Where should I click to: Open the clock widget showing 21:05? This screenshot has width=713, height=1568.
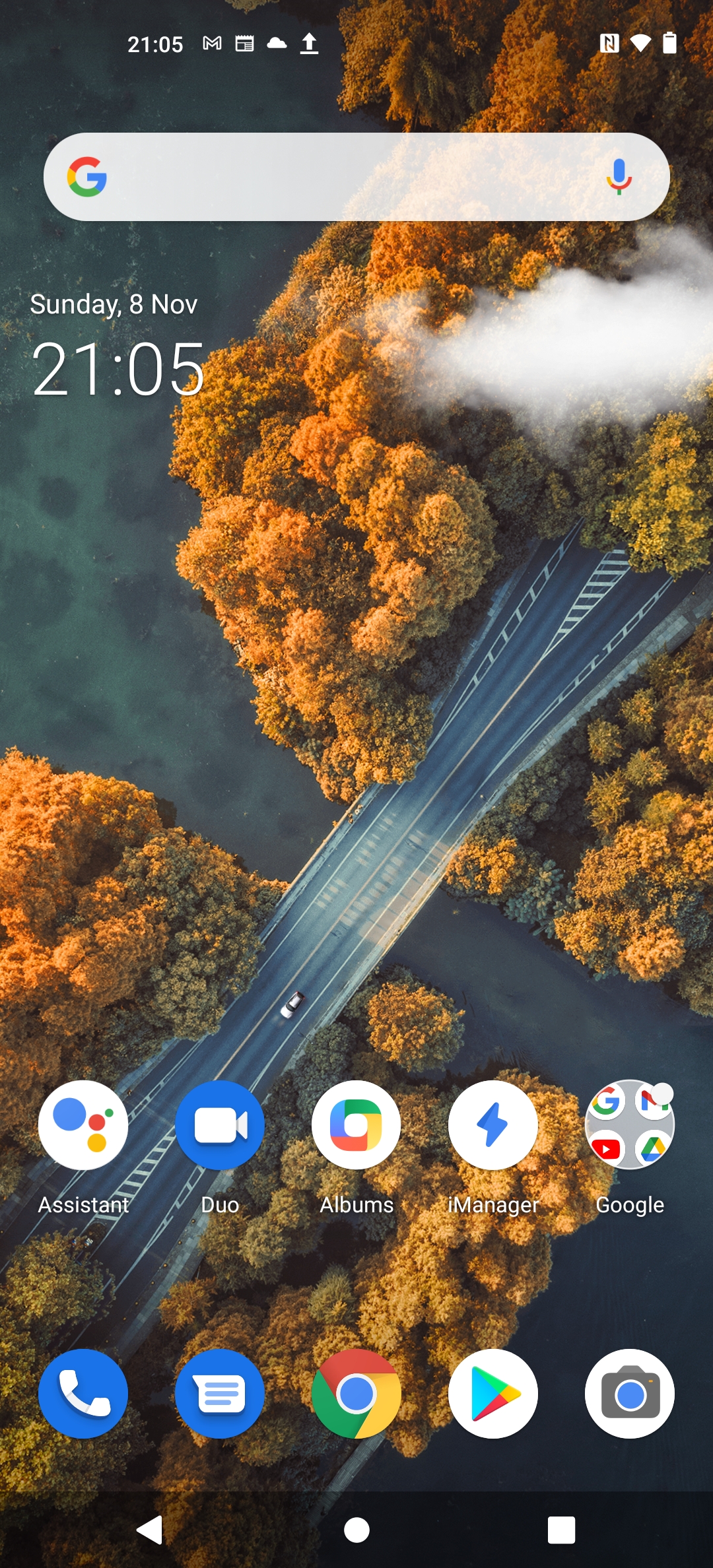[118, 369]
